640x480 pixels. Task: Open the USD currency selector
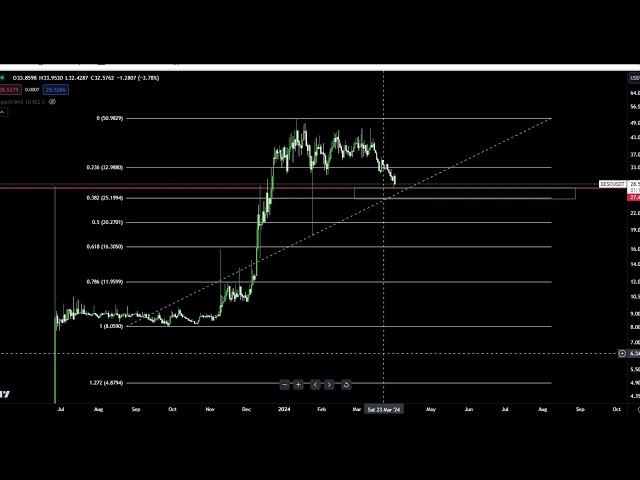(633, 77)
